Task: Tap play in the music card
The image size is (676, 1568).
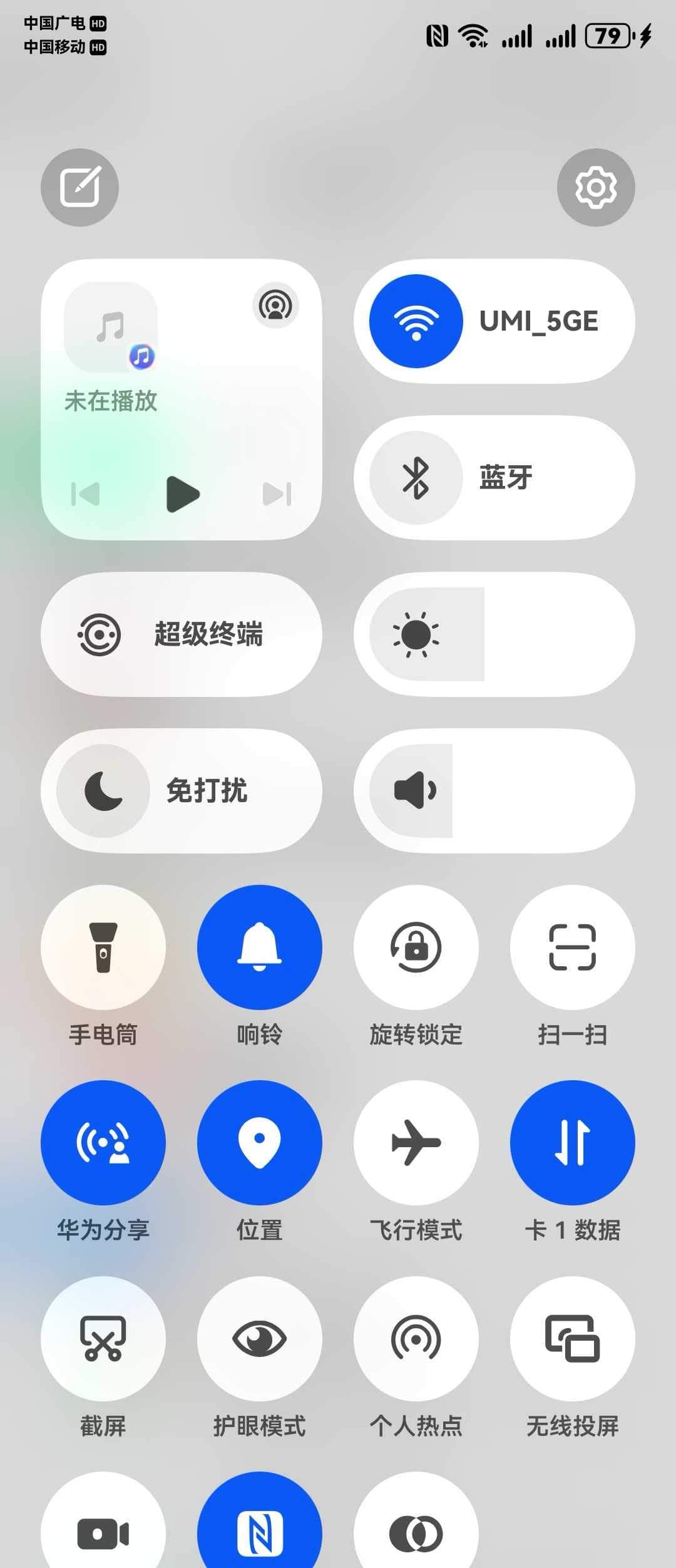Action: pos(182,494)
